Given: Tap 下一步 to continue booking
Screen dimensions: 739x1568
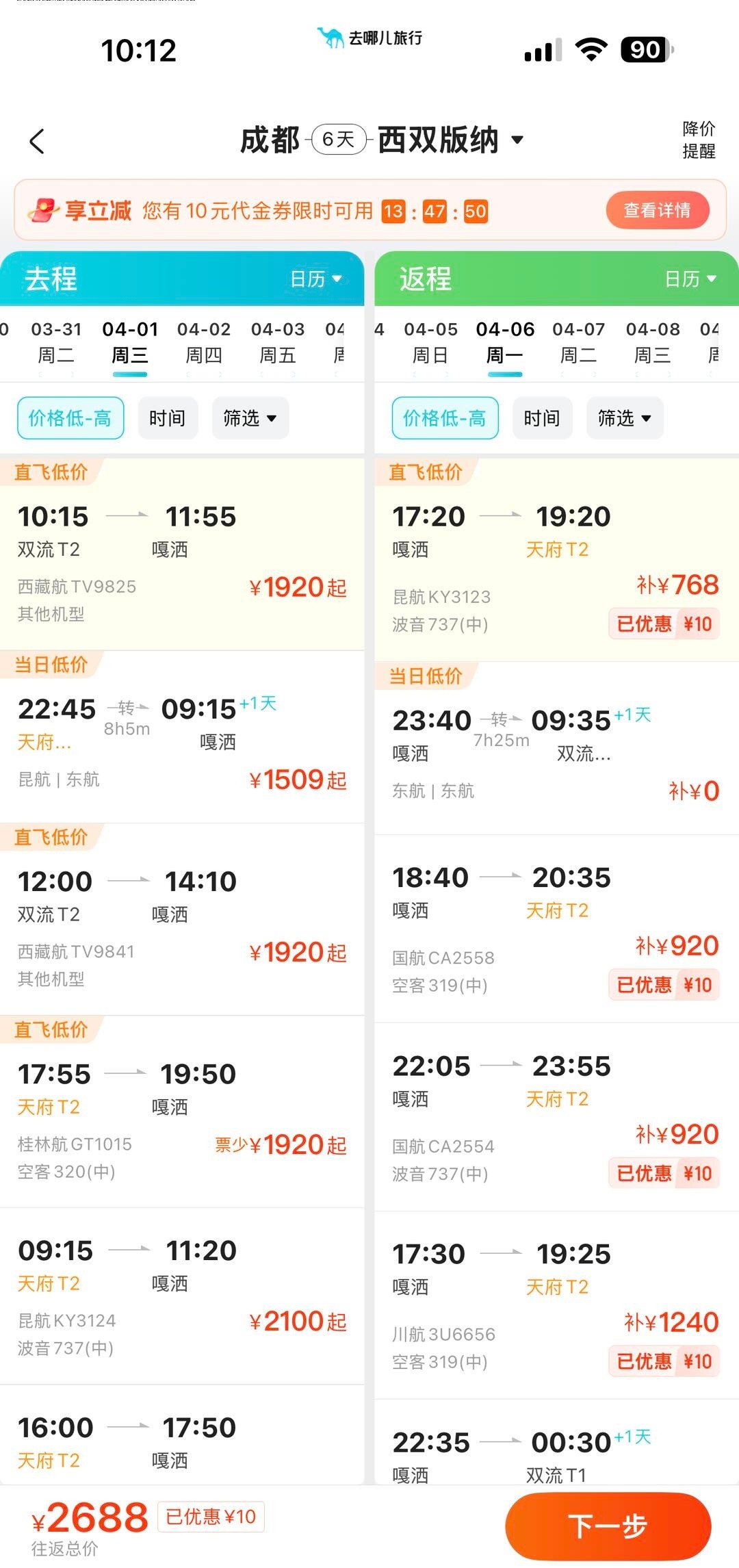Looking at the screenshot, I should (608, 1526).
